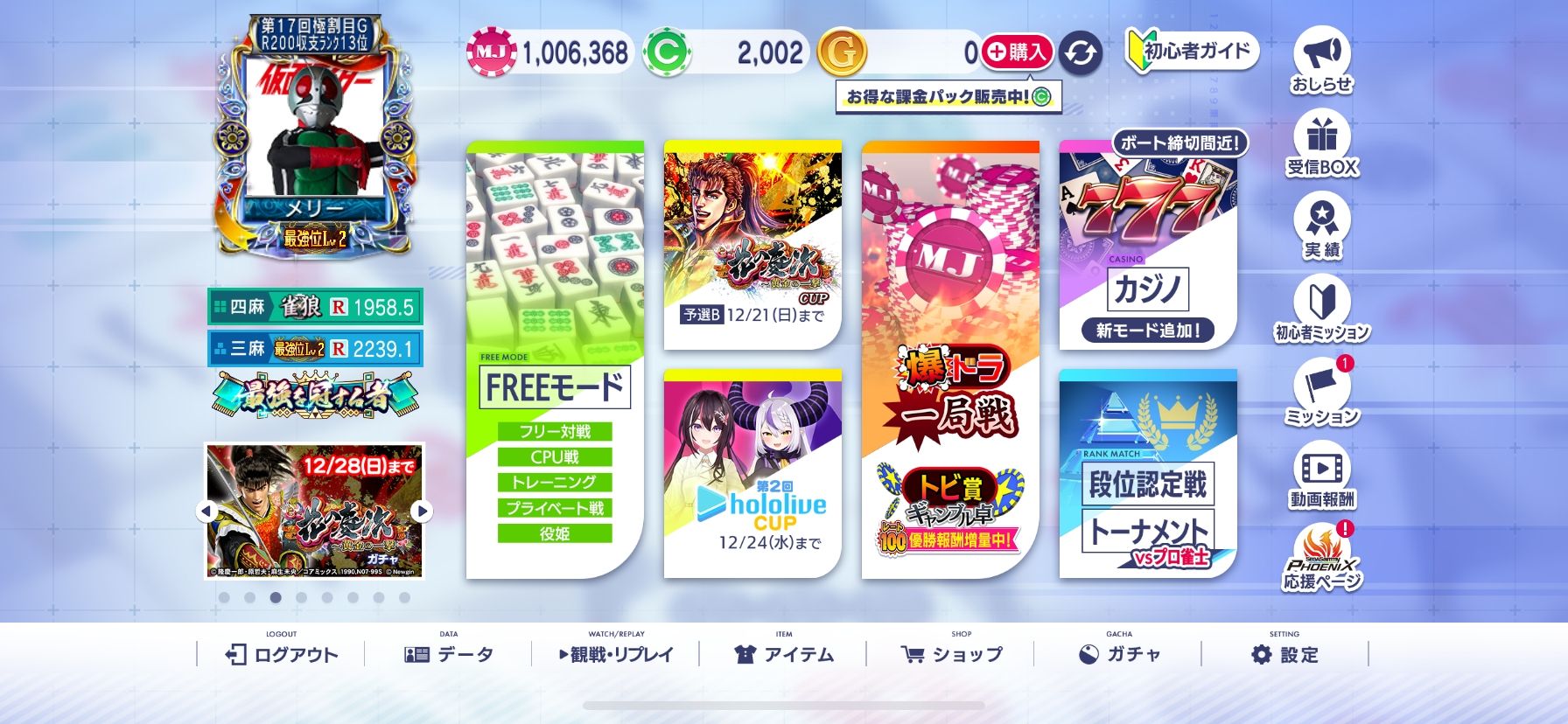Open 動画報酬 video rewards
Viewport: 1568px width, 724px height.
(x=1321, y=475)
